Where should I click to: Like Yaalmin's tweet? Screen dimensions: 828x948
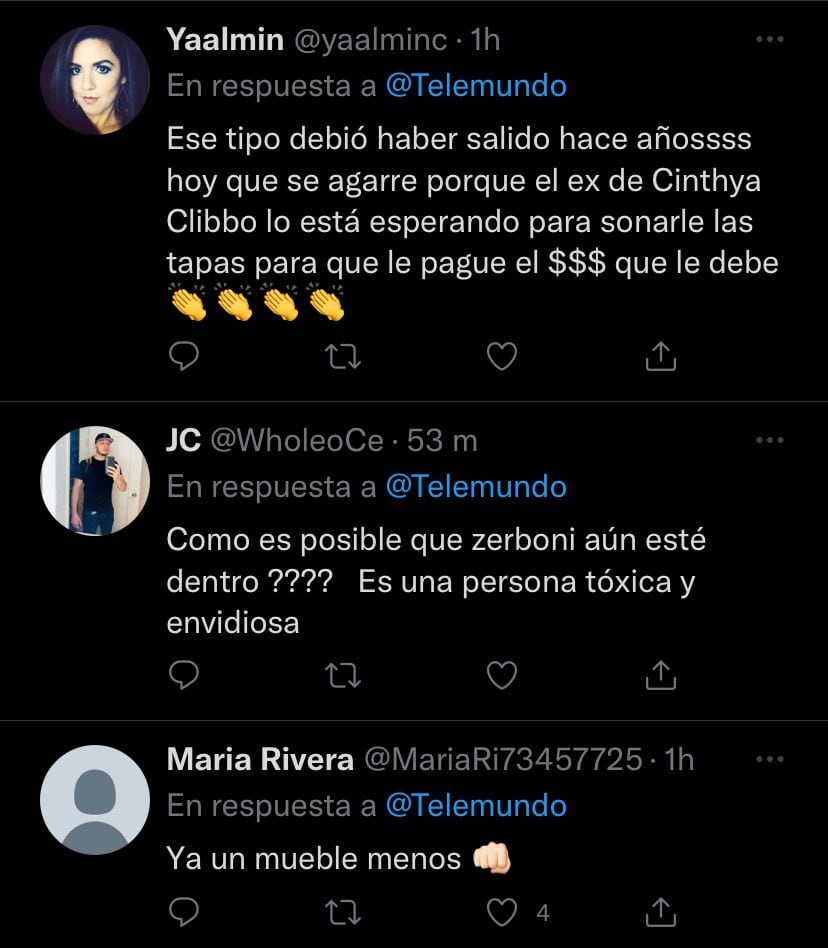(501, 355)
